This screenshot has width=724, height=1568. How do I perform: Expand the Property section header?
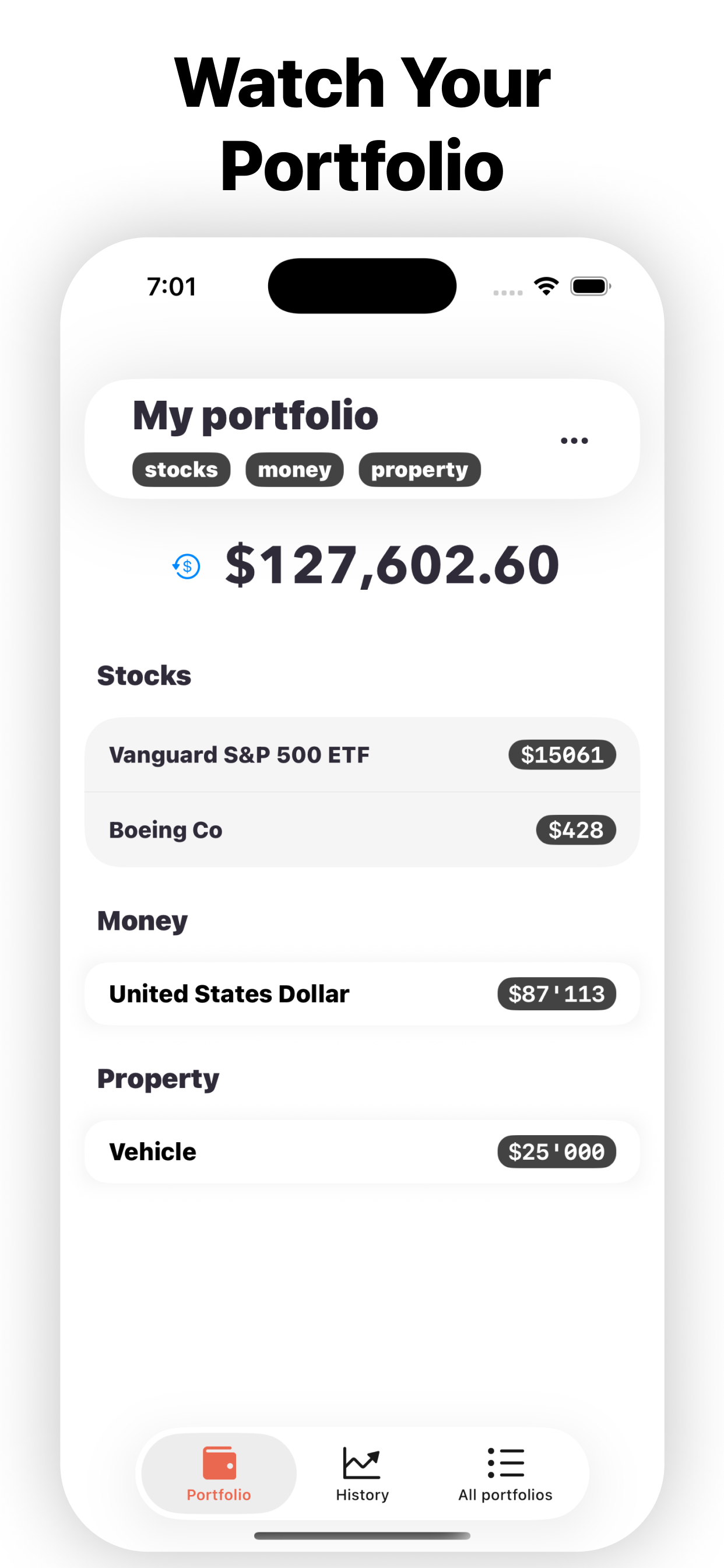point(157,1078)
